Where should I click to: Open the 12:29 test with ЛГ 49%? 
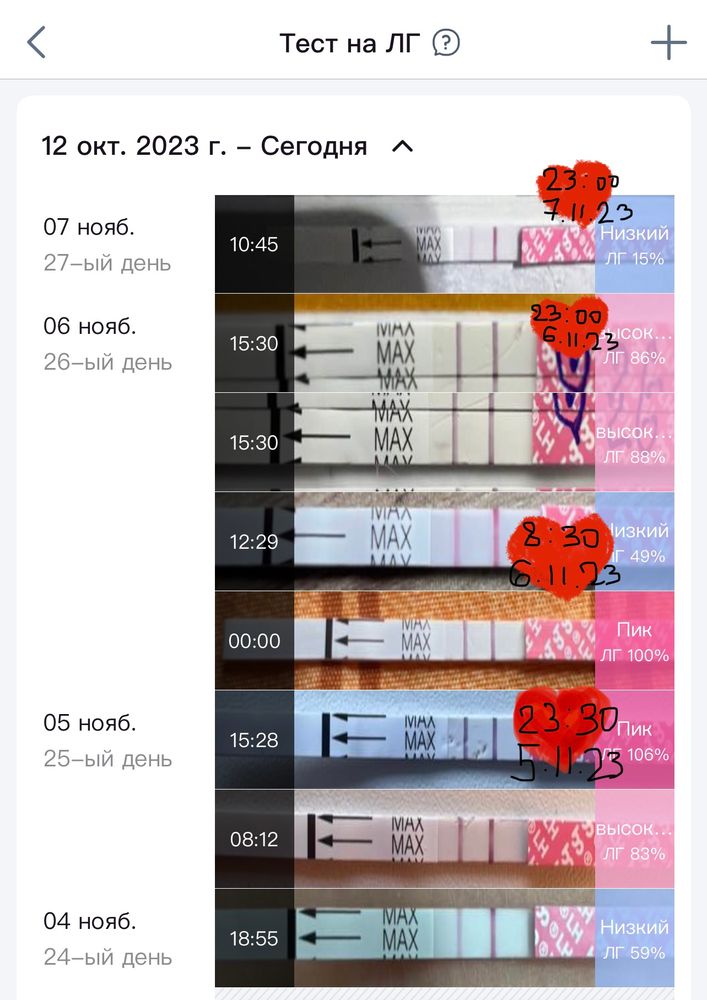coord(444,540)
